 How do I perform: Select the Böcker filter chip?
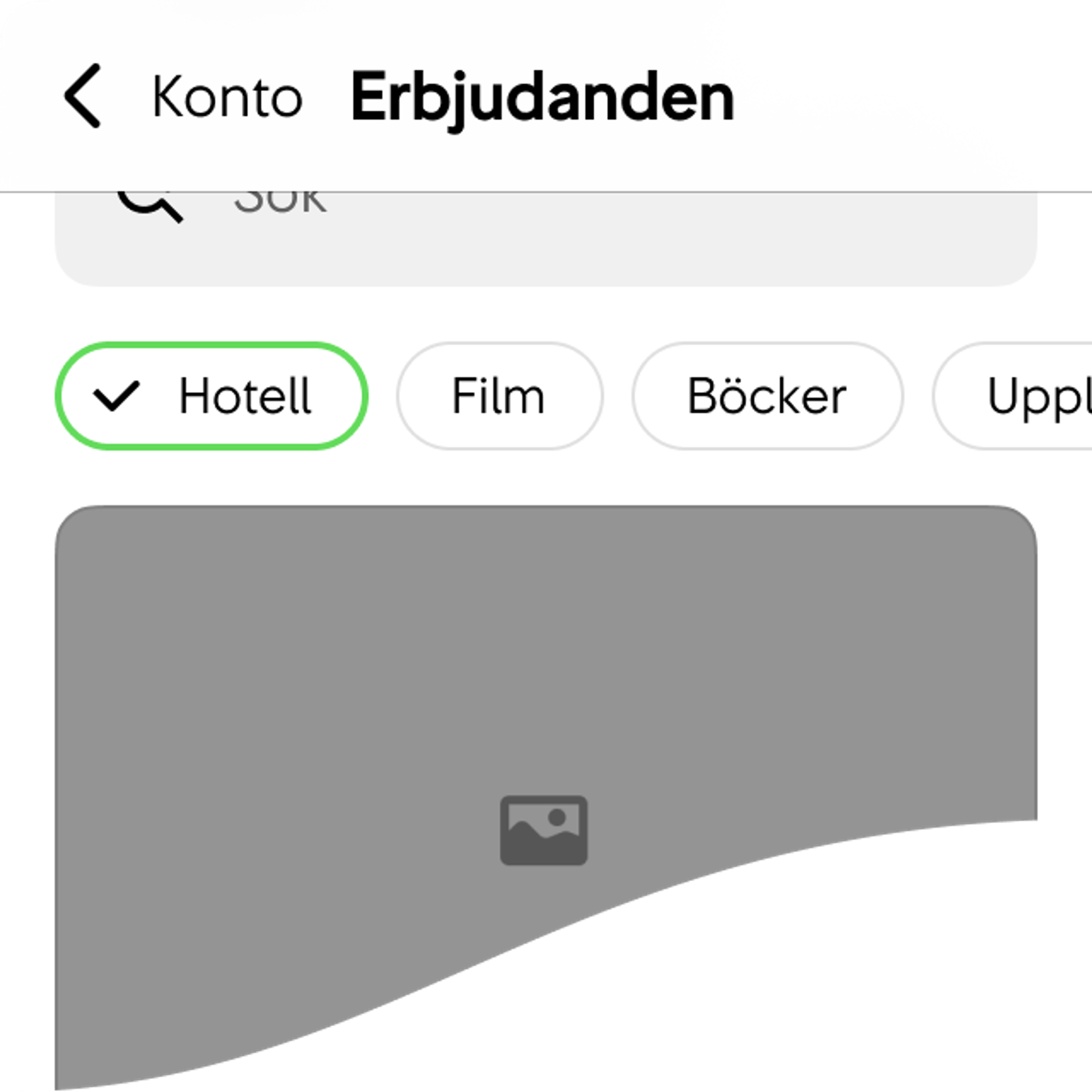pyautogui.click(x=767, y=396)
